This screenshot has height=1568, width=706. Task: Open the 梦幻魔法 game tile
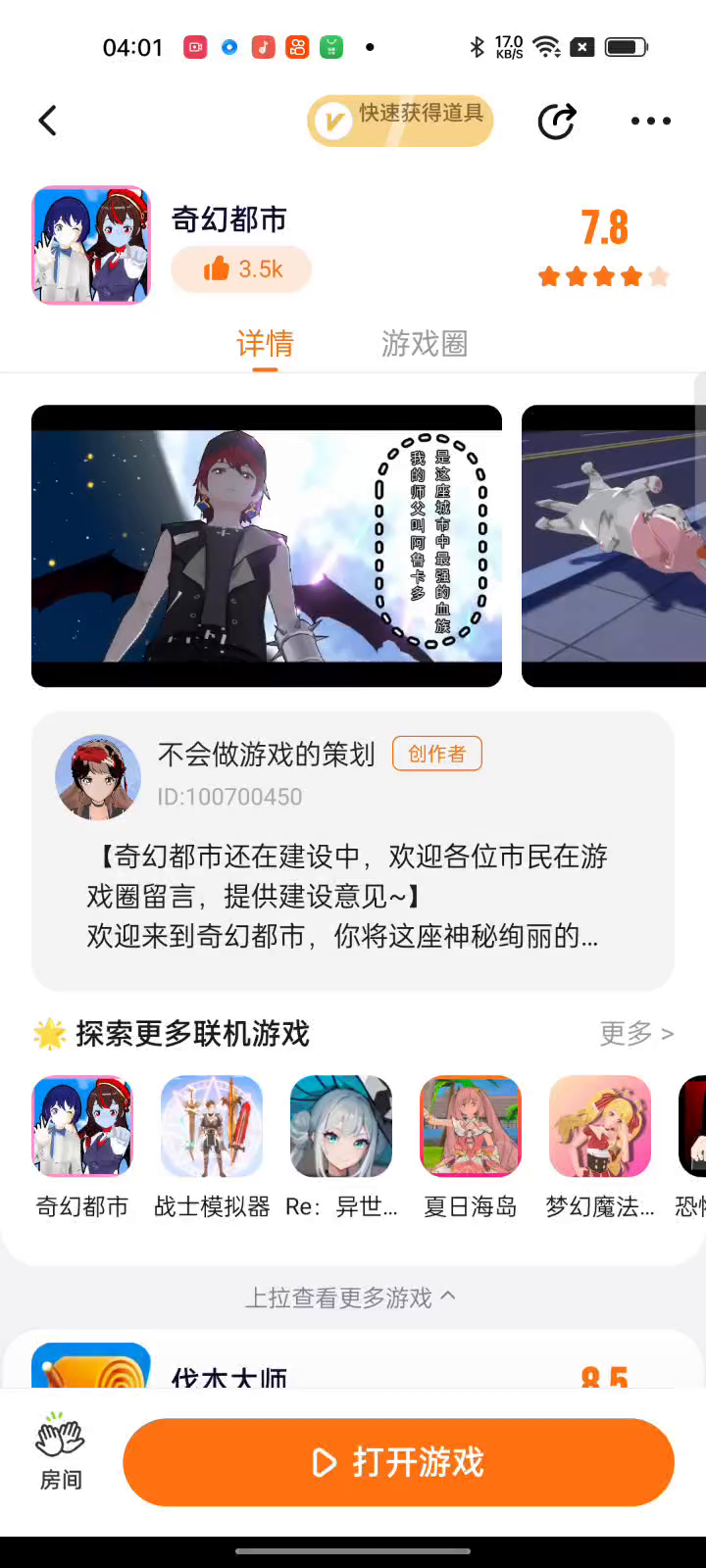pyautogui.click(x=600, y=1148)
